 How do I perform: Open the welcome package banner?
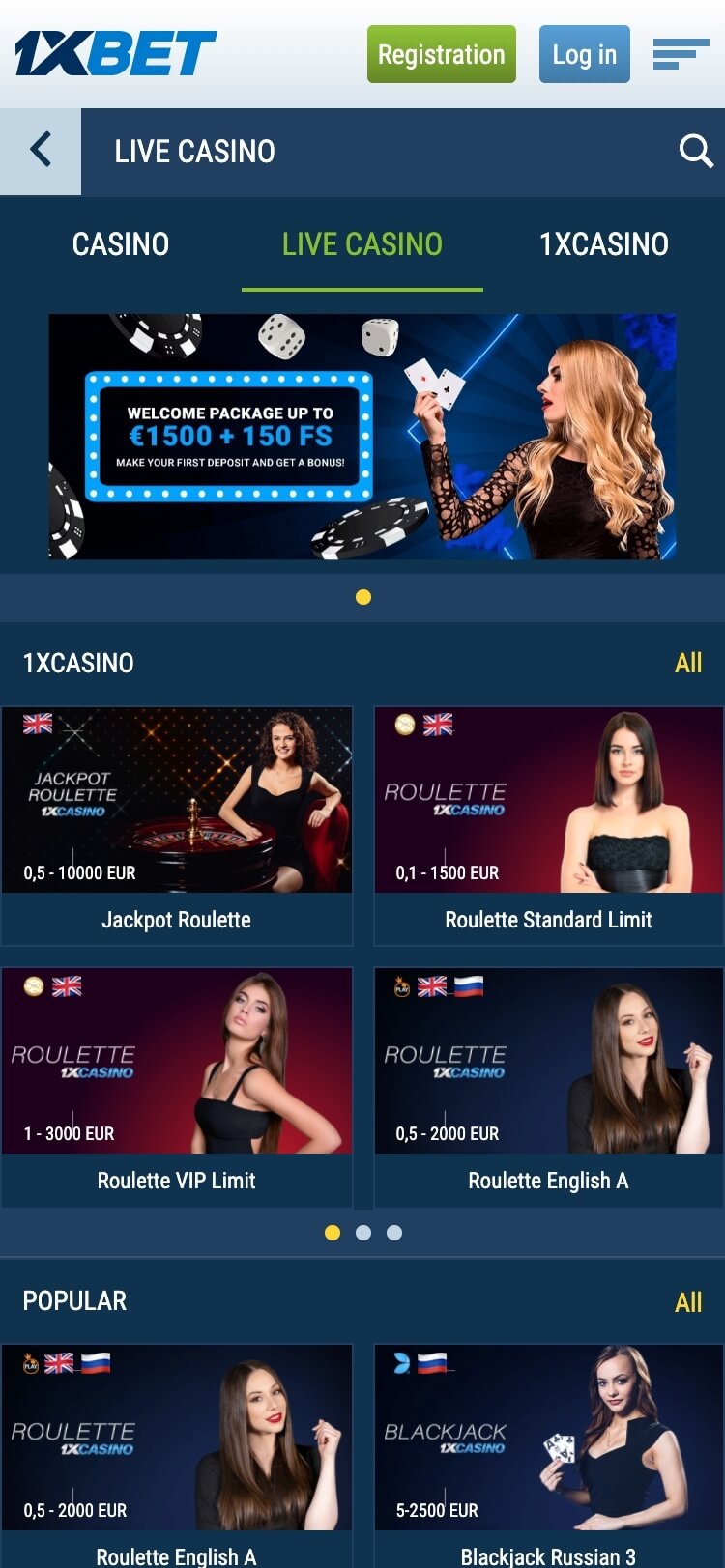pyautogui.click(x=362, y=437)
